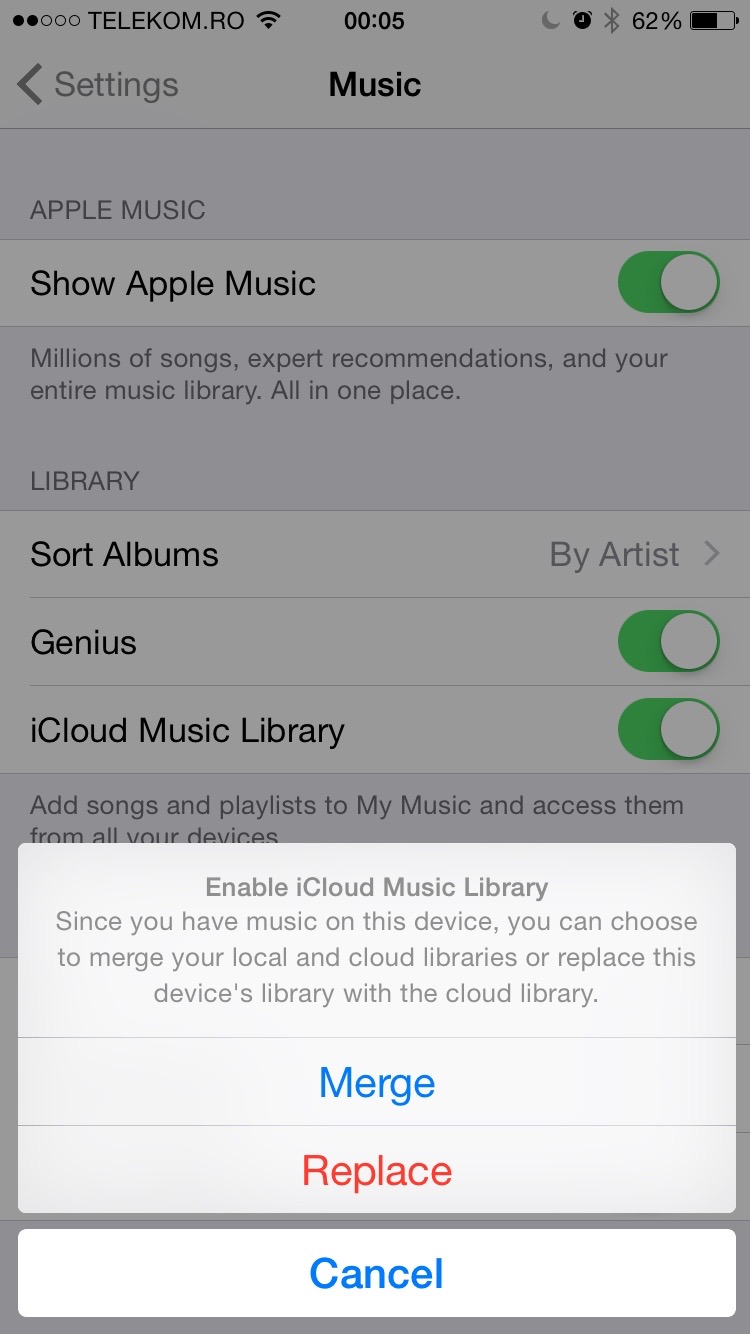The height and width of the screenshot is (1334, 750).
Task: Cancel the iCloud Music Library prompt
Action: coord(377,1273)
